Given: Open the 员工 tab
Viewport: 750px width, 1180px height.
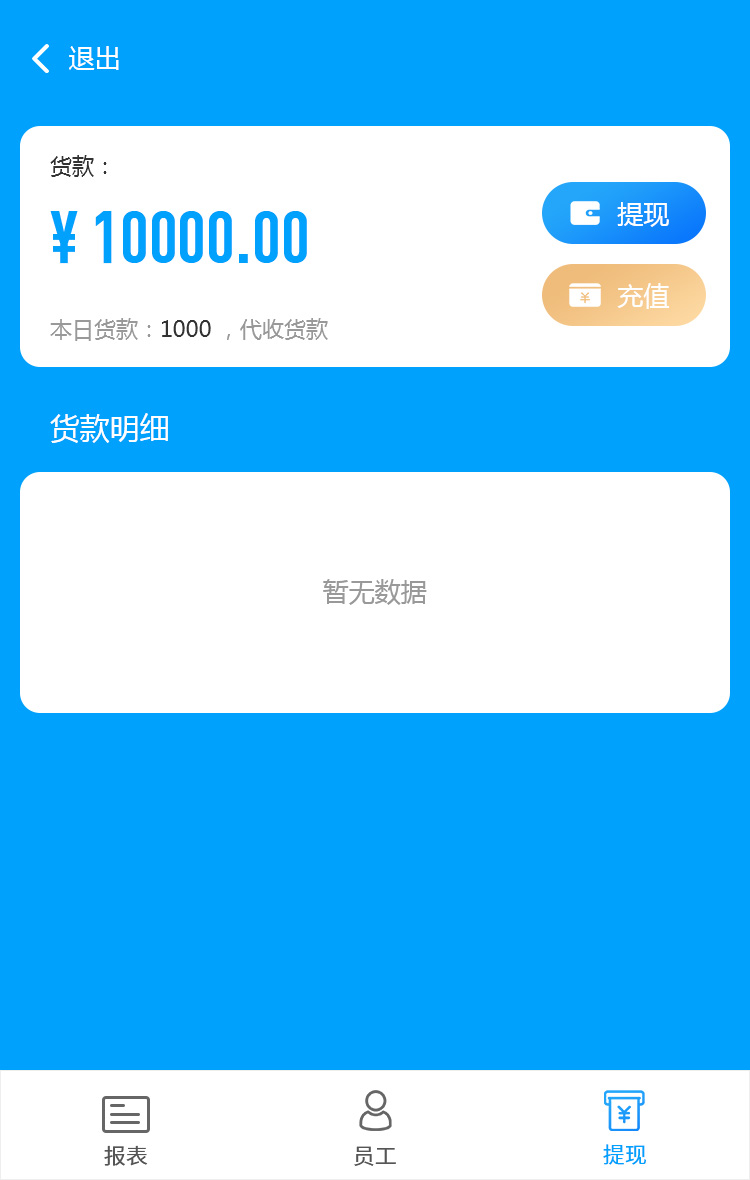Looking at the screenshot, I should [375, 1130].
